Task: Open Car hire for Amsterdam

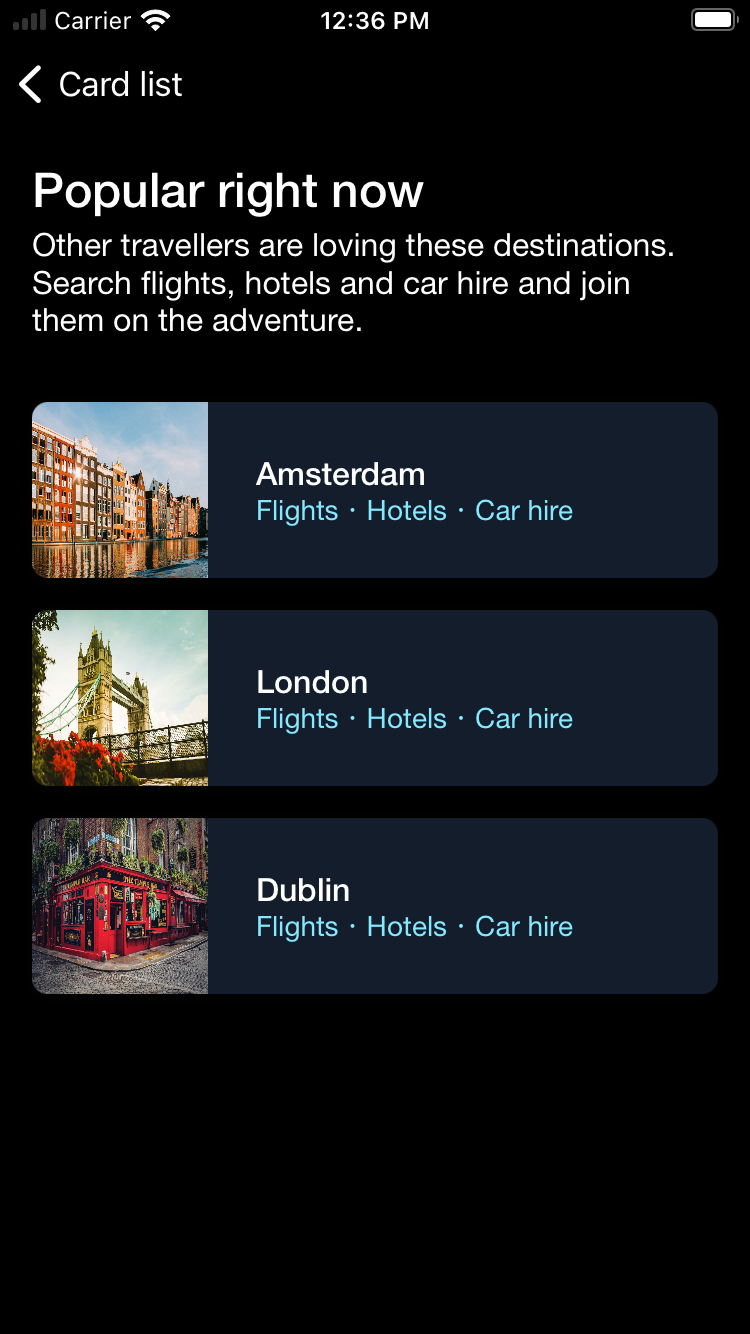Action: pyautogui.click(x=524, y=511)
